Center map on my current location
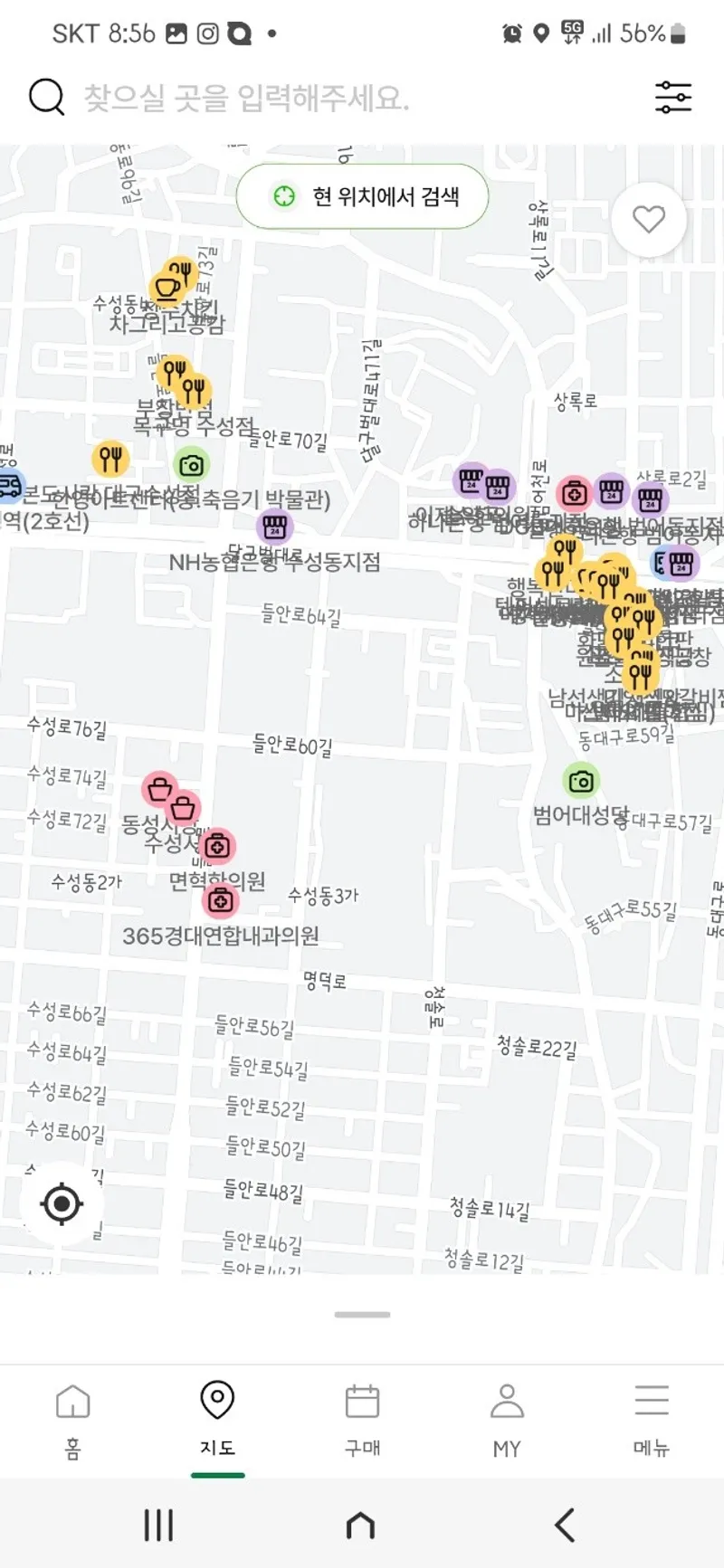Screen dimensions: 724x1568 62,1204
